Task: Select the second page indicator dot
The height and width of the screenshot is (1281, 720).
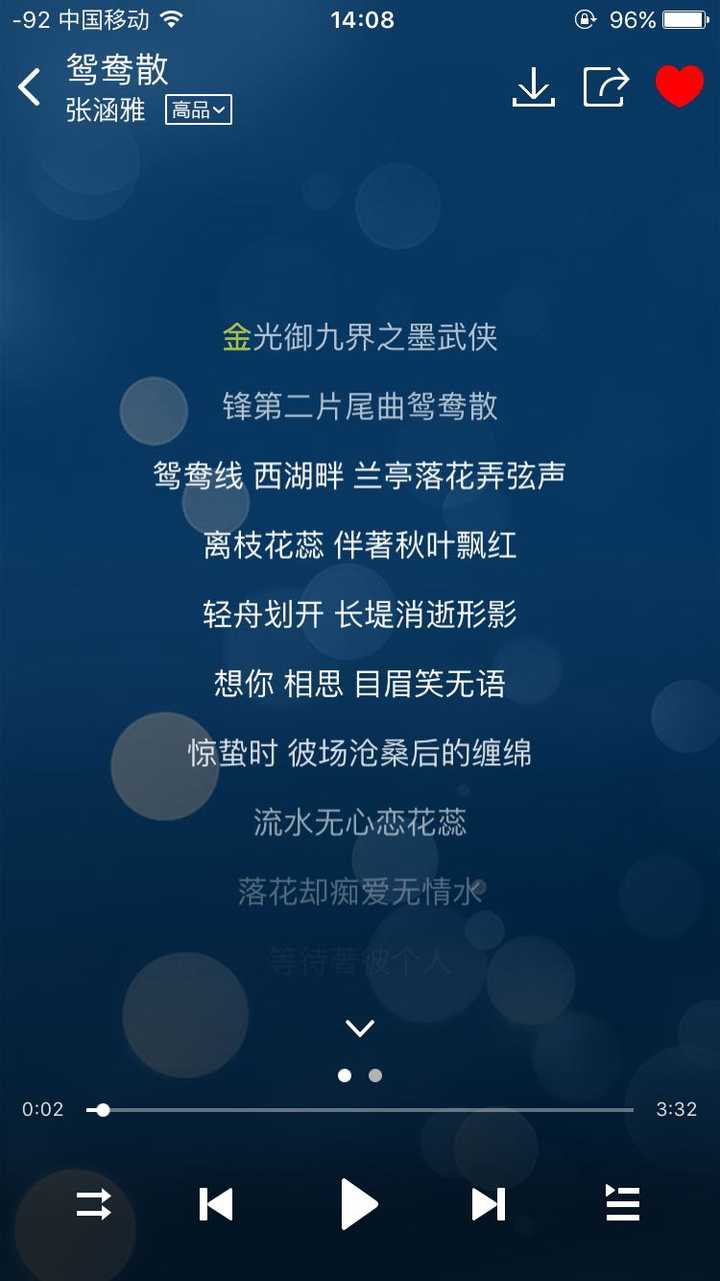Action: [375, 1076]
